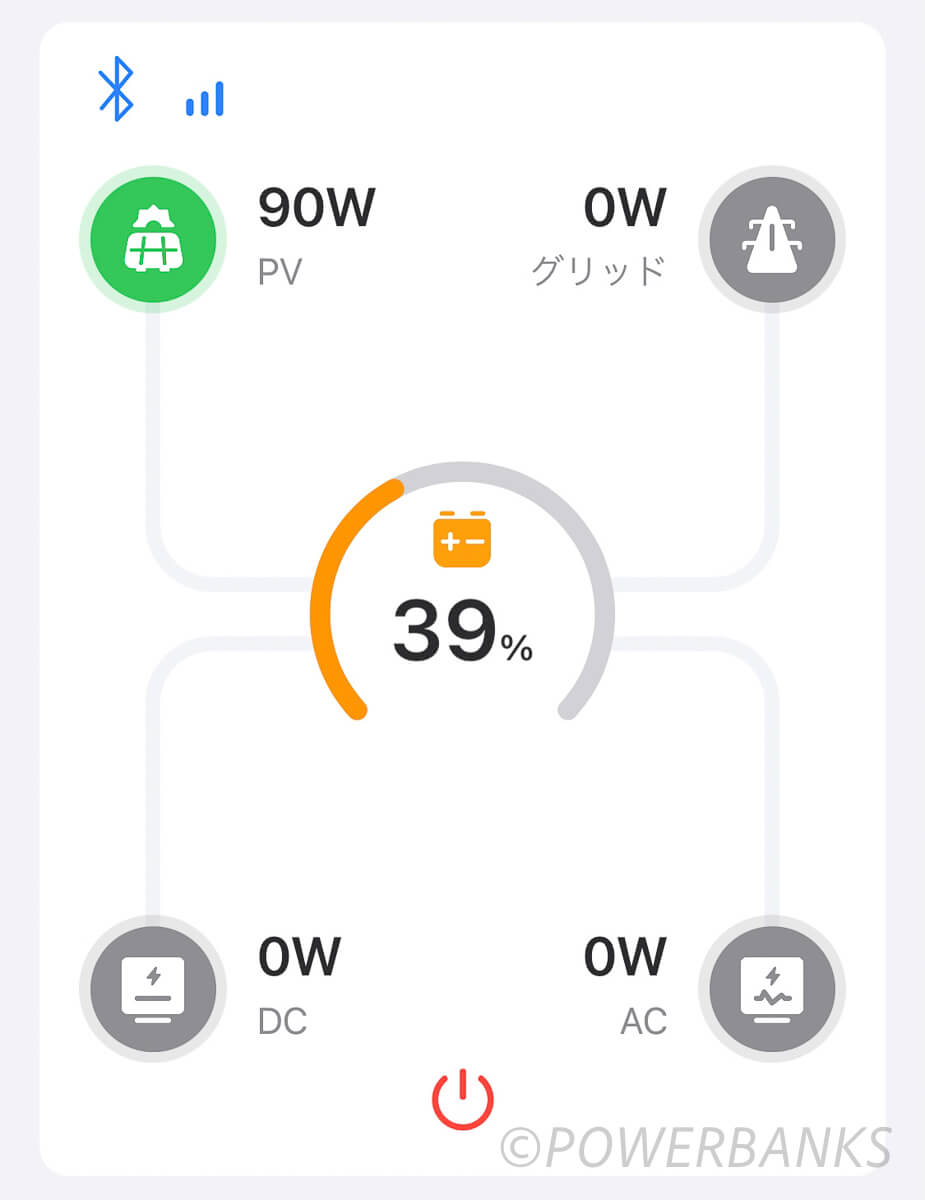This screenshot has height=1200, width=925.
Task: Open the green PV solar input icon
Action: (152, 240)
